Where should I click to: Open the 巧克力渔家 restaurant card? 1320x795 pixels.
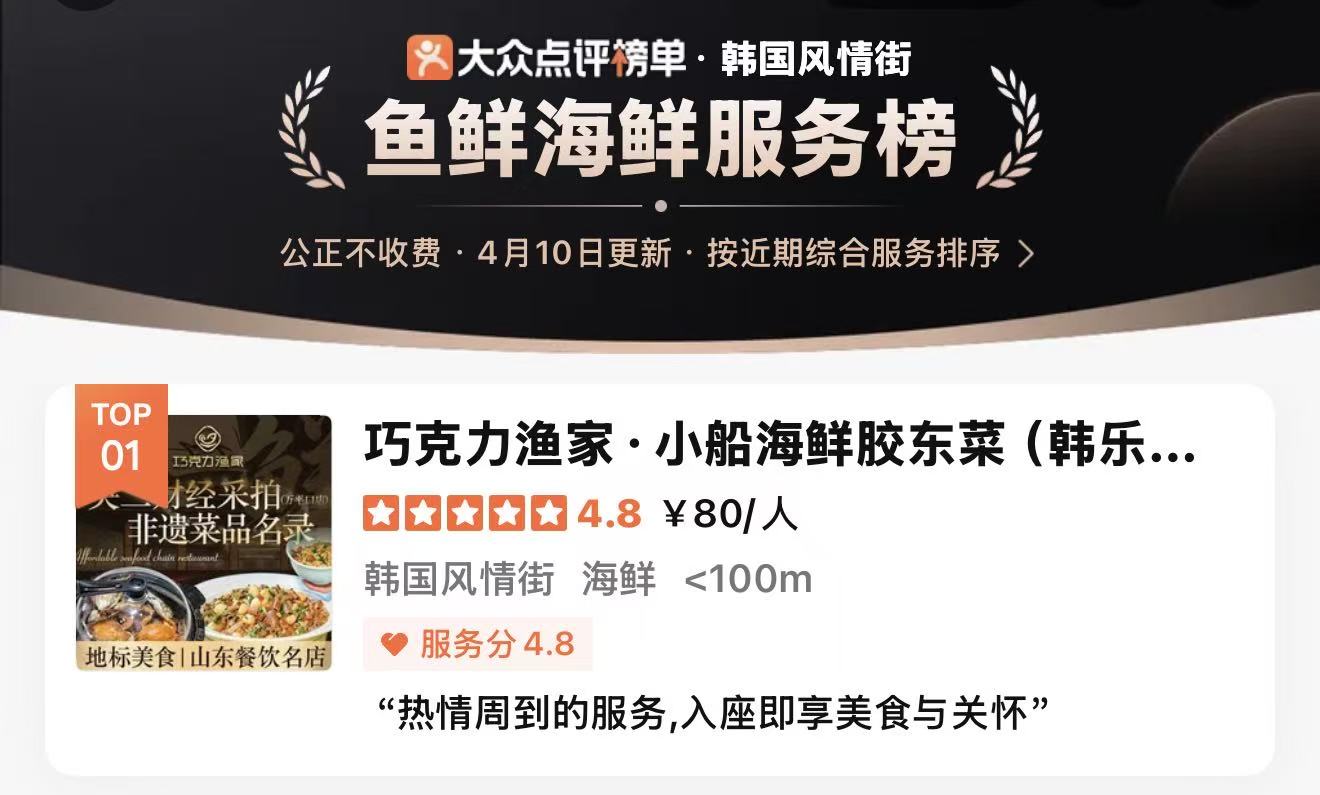[778, 447]
